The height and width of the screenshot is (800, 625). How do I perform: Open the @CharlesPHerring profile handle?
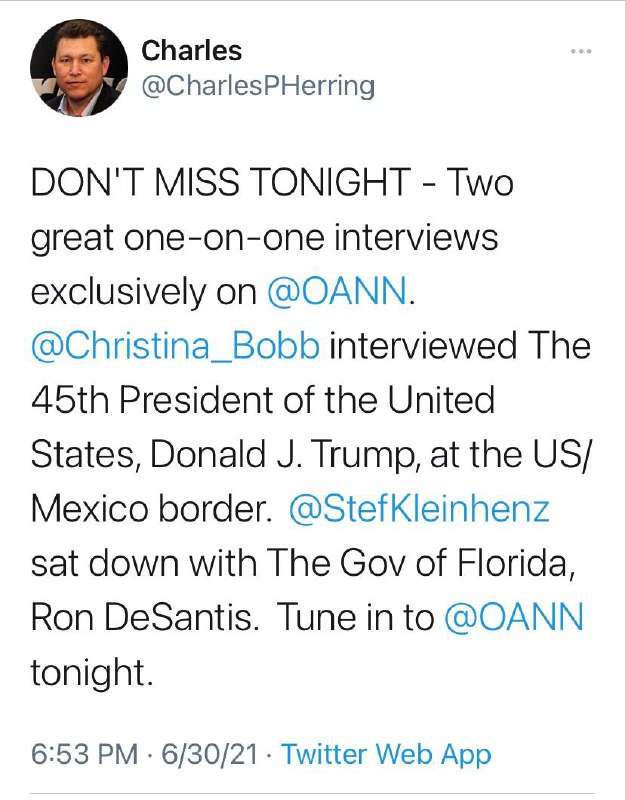258,87
